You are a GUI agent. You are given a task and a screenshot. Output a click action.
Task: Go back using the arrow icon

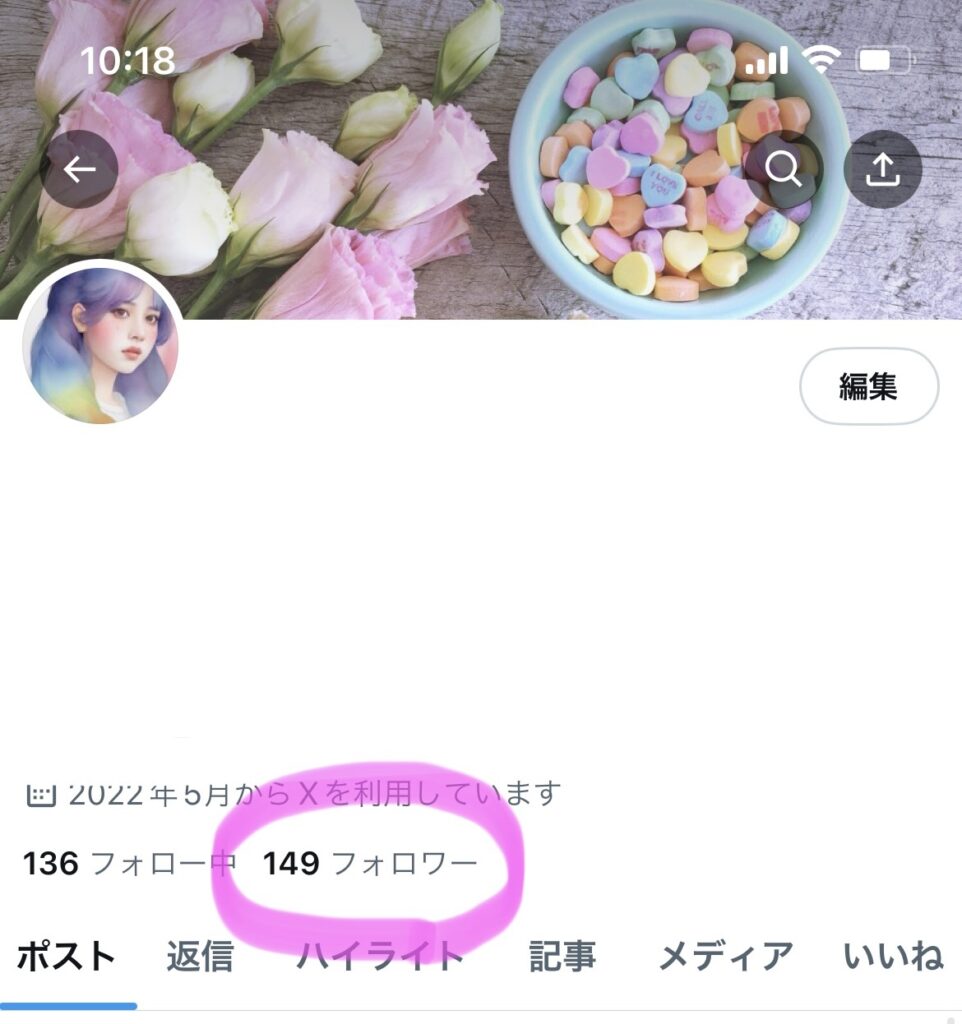pyautogui.click(x=79, y=170)
